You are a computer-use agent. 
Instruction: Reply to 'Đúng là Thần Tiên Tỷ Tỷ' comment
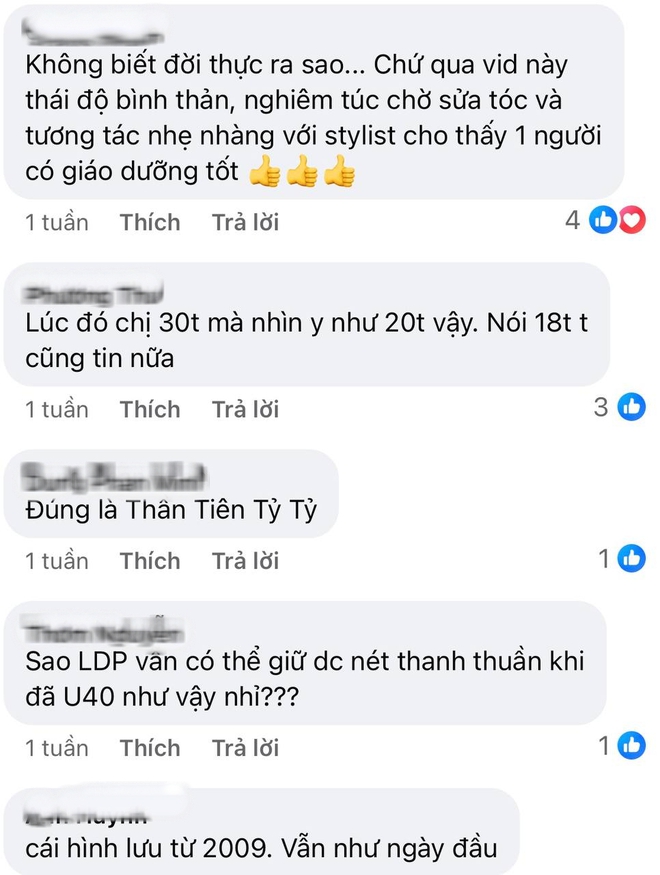(245, 561)
